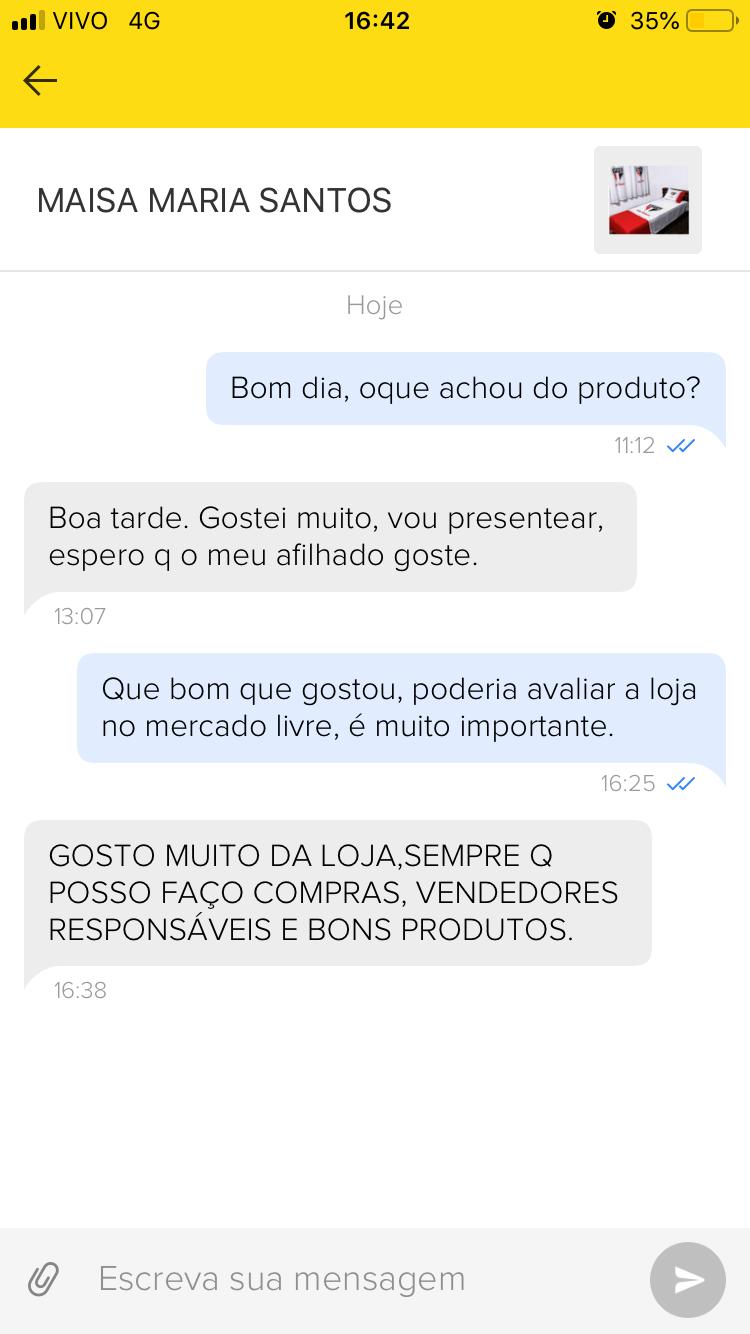Tap the paperclip attach icon
This screenshot has width=750, height=1334.
pyautogui.click(x=43, y=1279)
